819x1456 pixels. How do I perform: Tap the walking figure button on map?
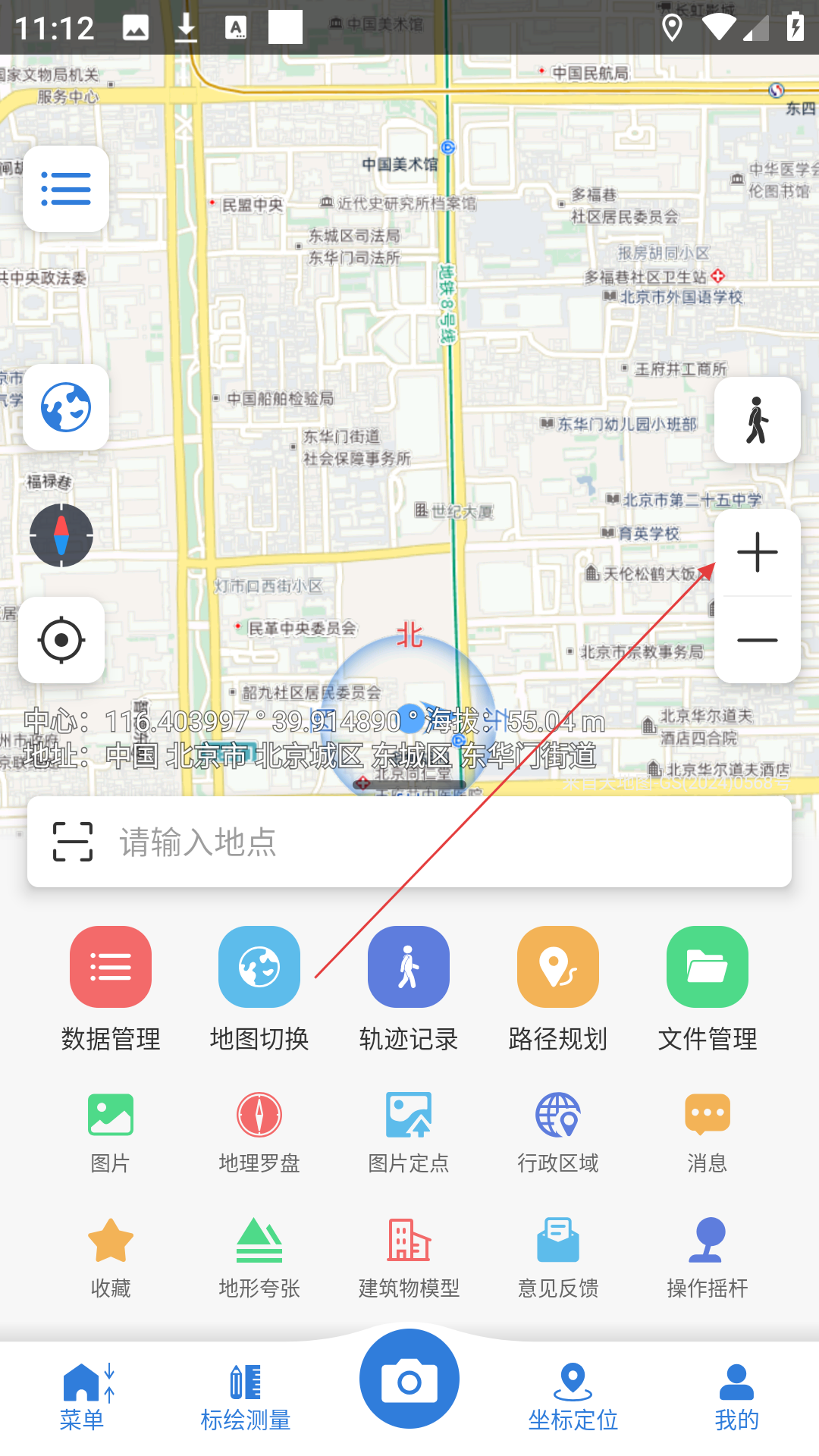click(x=758, y=420)
